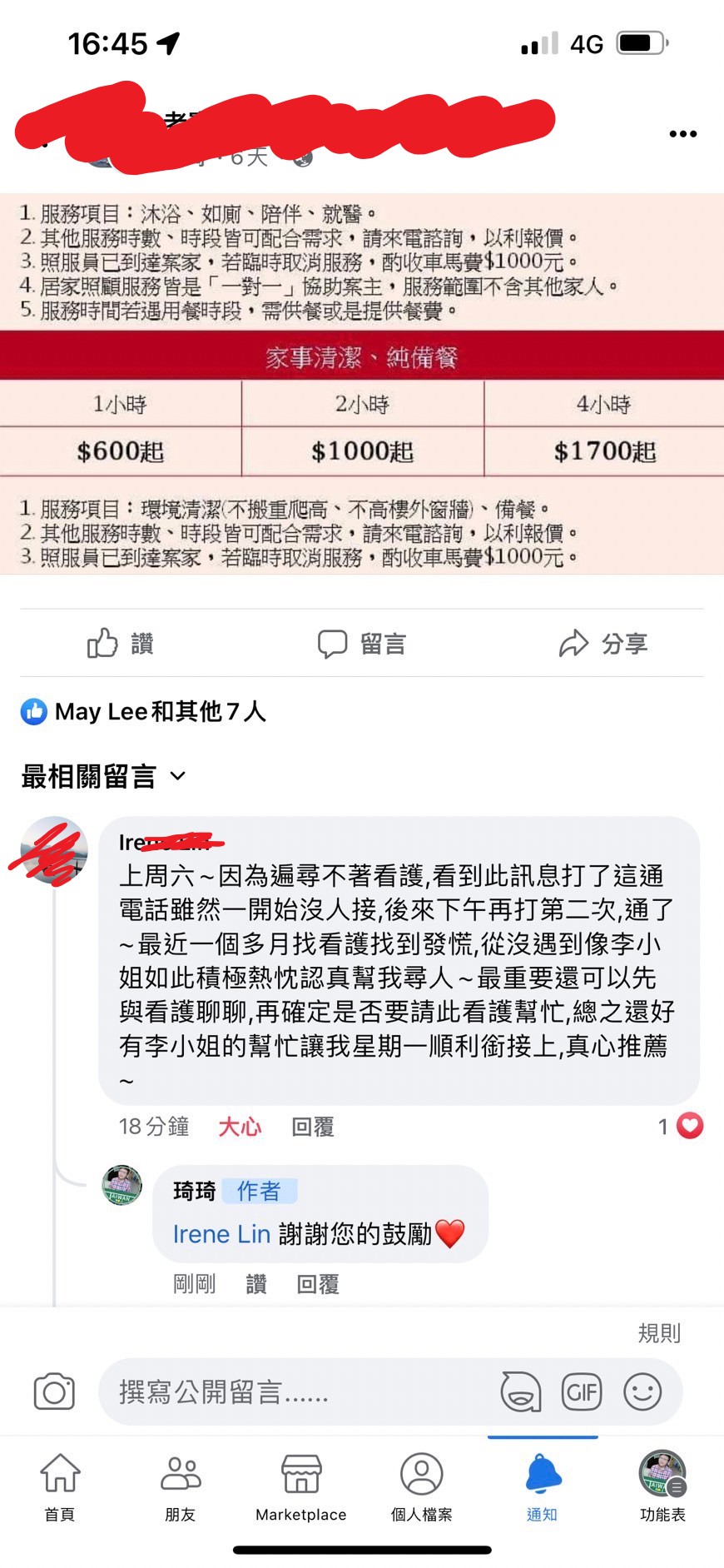Focus the 撰寫公開留言 comment field
The image size is (724, 1568).
click(291, 1391)
